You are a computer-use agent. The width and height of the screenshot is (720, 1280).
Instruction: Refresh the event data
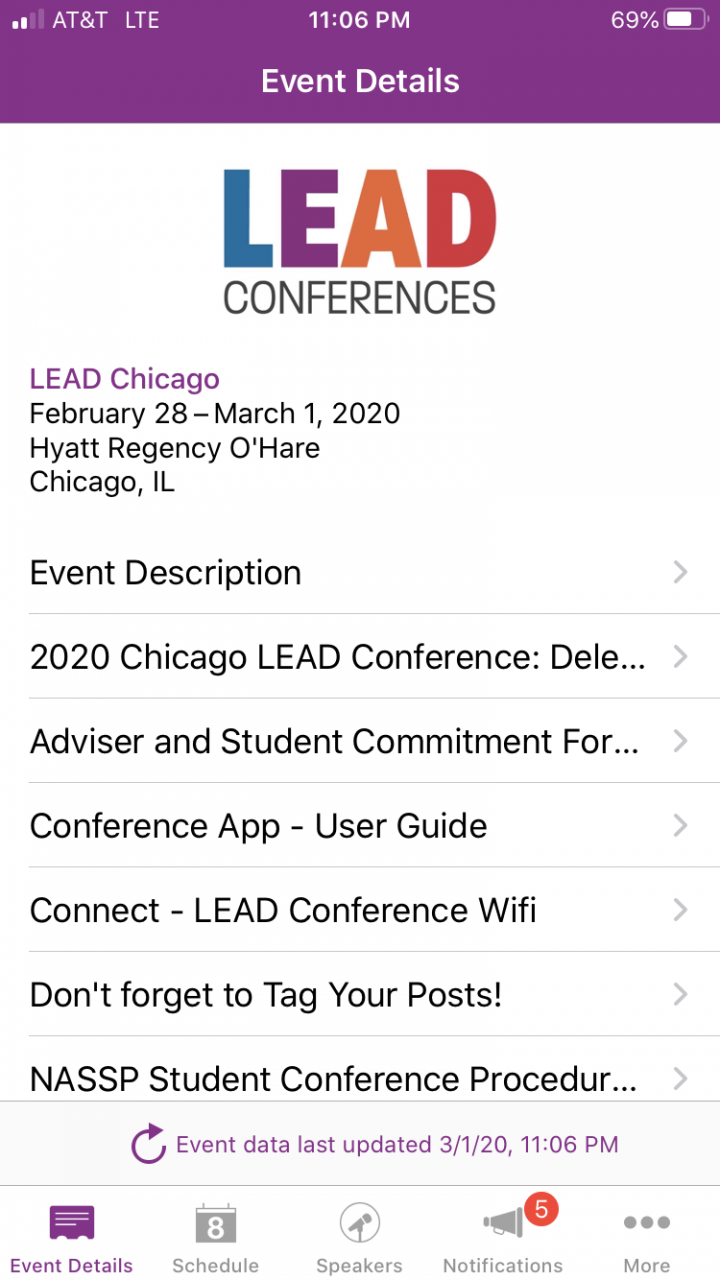[149, 1144]
